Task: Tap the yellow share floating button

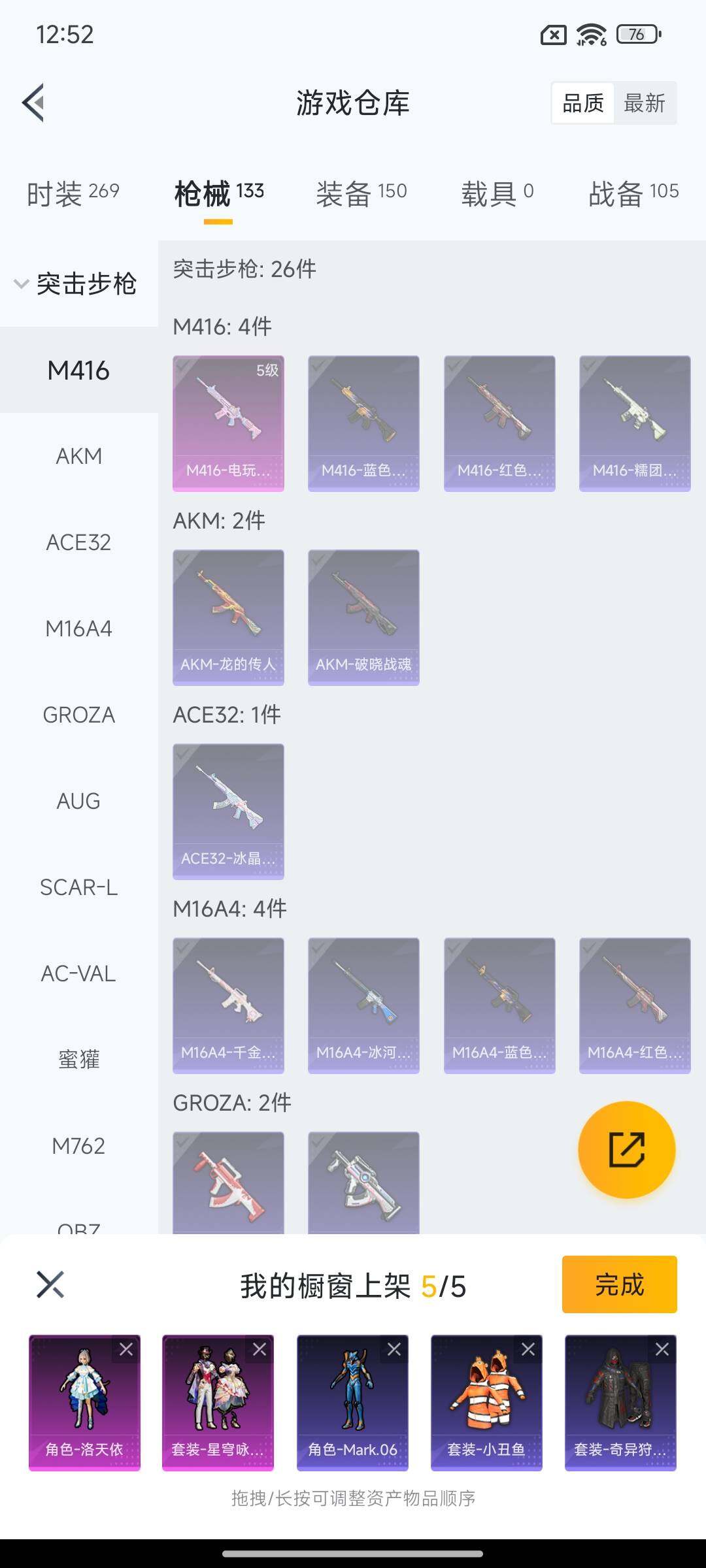Action: pyautogui.click(x=626, y=1150)
